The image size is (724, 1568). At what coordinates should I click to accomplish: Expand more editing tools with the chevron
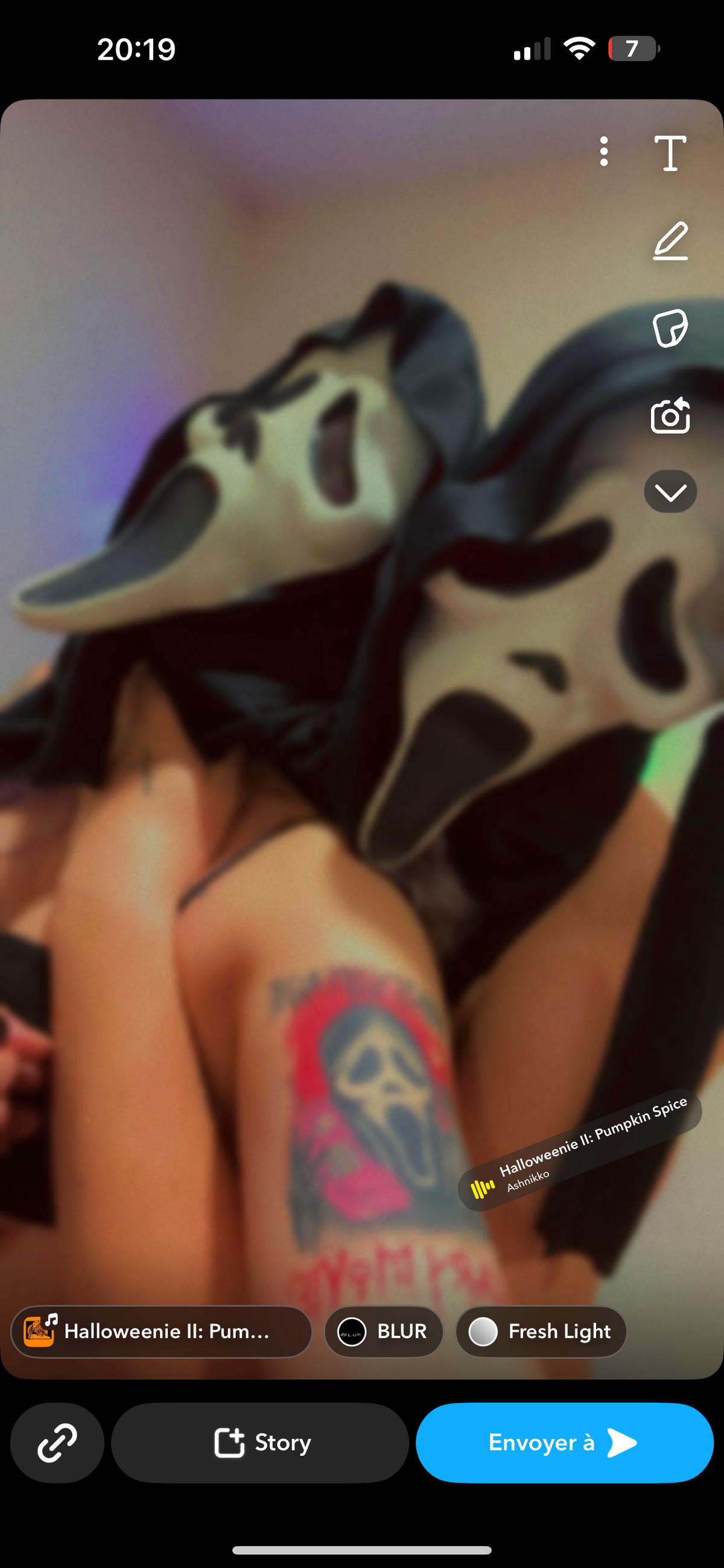click(670, 492)
